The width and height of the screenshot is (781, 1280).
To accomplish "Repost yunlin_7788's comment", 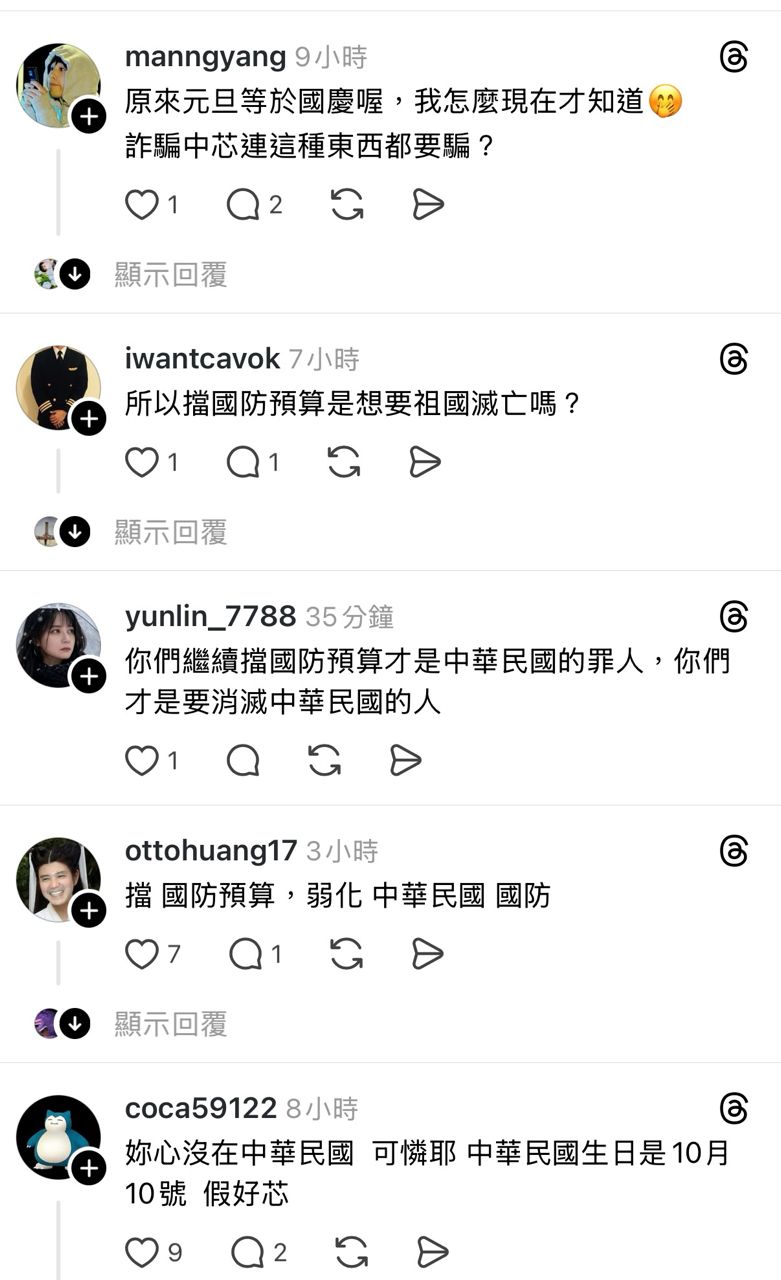I will click(324, 761).
